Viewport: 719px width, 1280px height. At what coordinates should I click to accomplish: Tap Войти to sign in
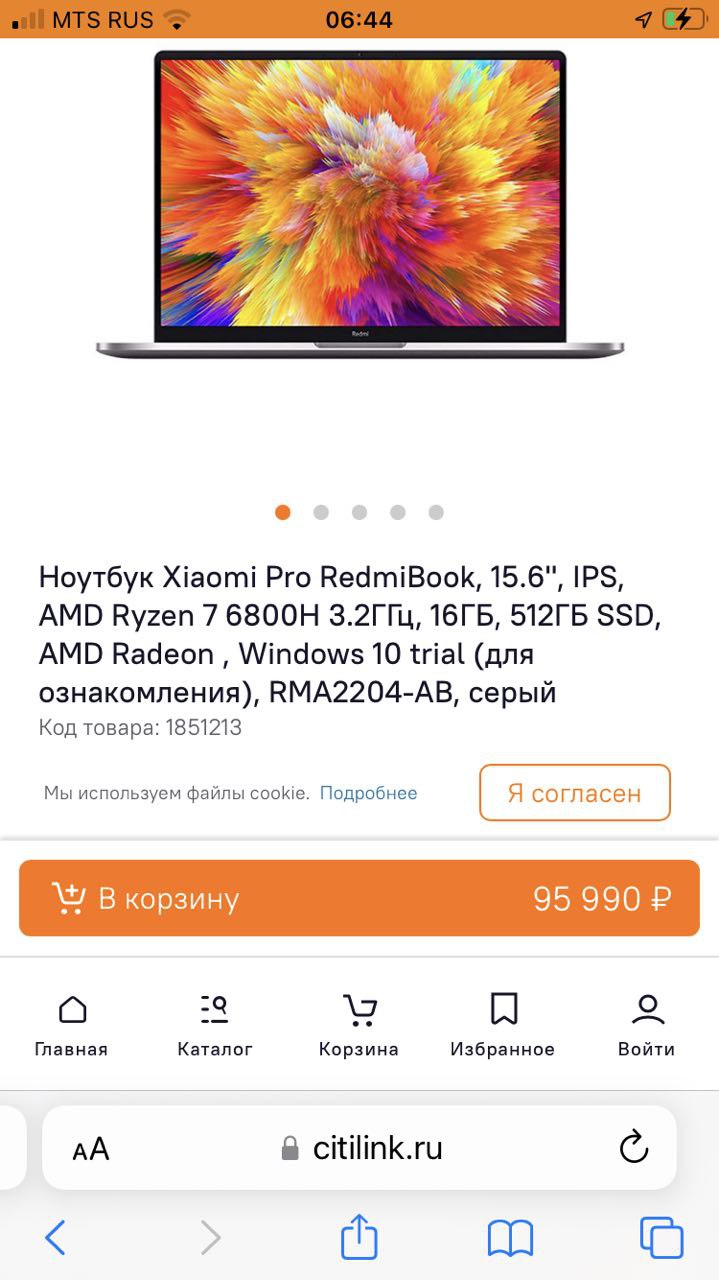pyautogui.click(x=646, y=1026)
